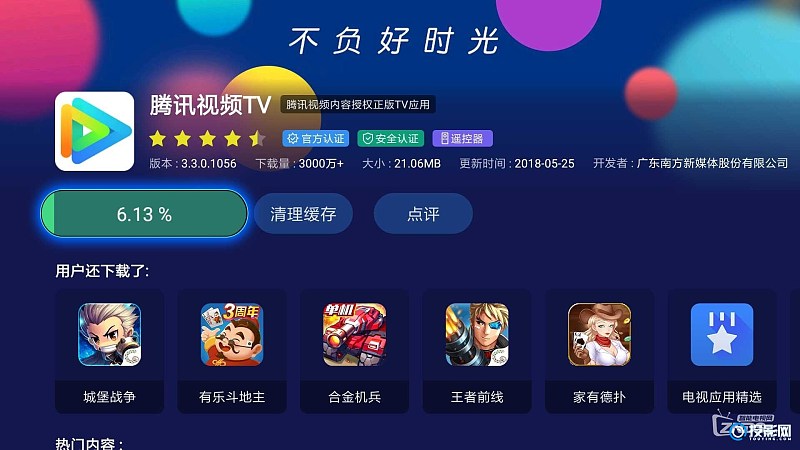The width and height of the screenshot is (800, 450).
Task: Open the 家有德扑 app card
Action: click(x=599, y=350)
